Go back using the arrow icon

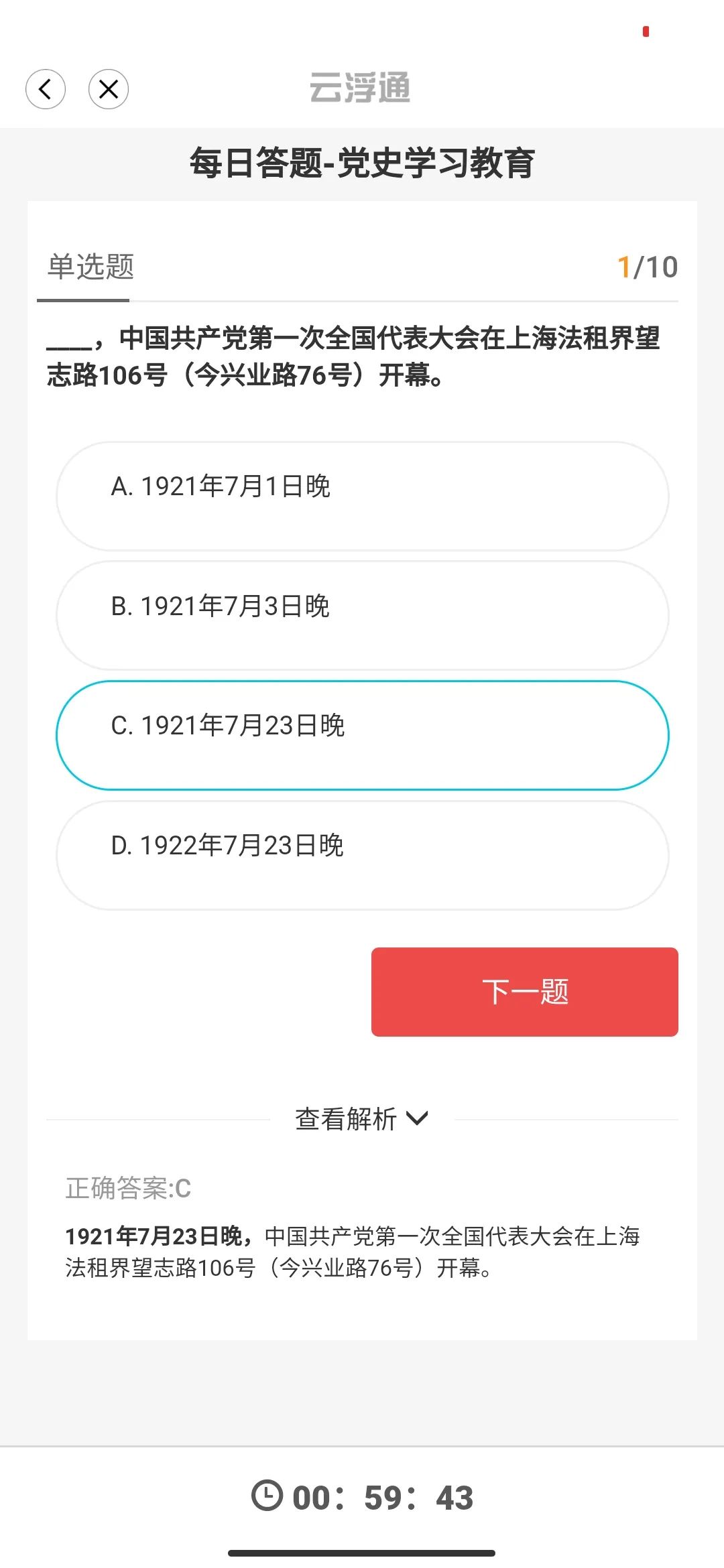click(46, 89)
